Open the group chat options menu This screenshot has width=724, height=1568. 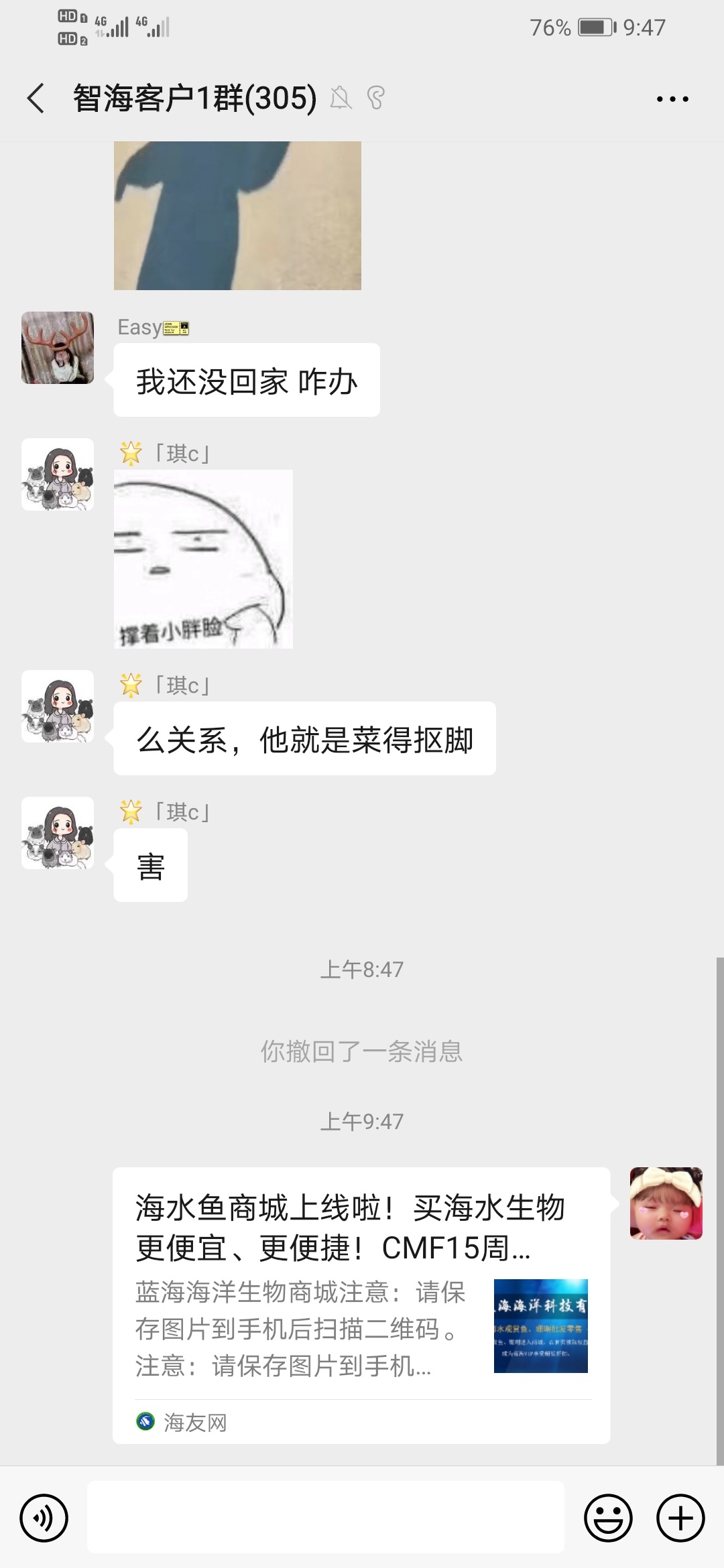click(672, 99)
